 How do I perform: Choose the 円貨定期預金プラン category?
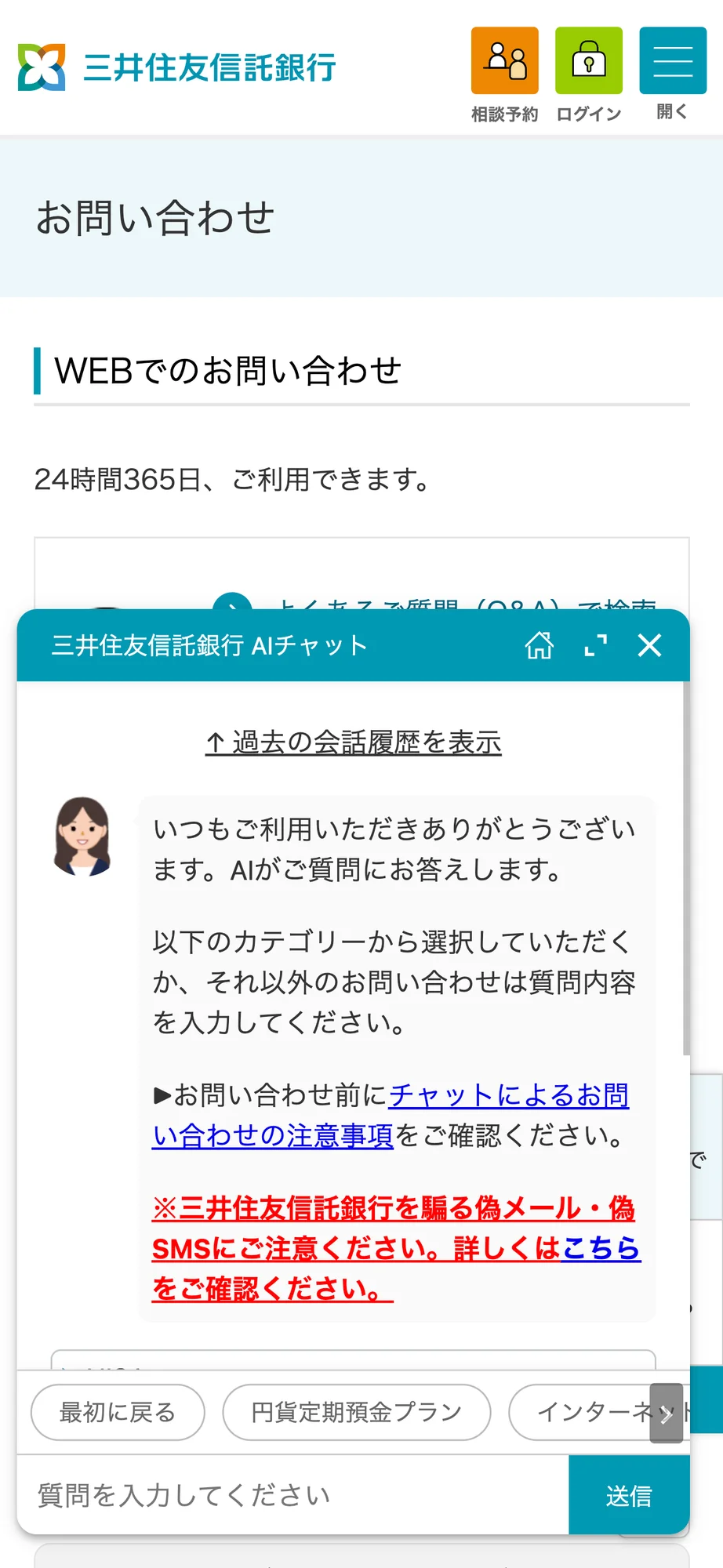(x=355, y=1411)
